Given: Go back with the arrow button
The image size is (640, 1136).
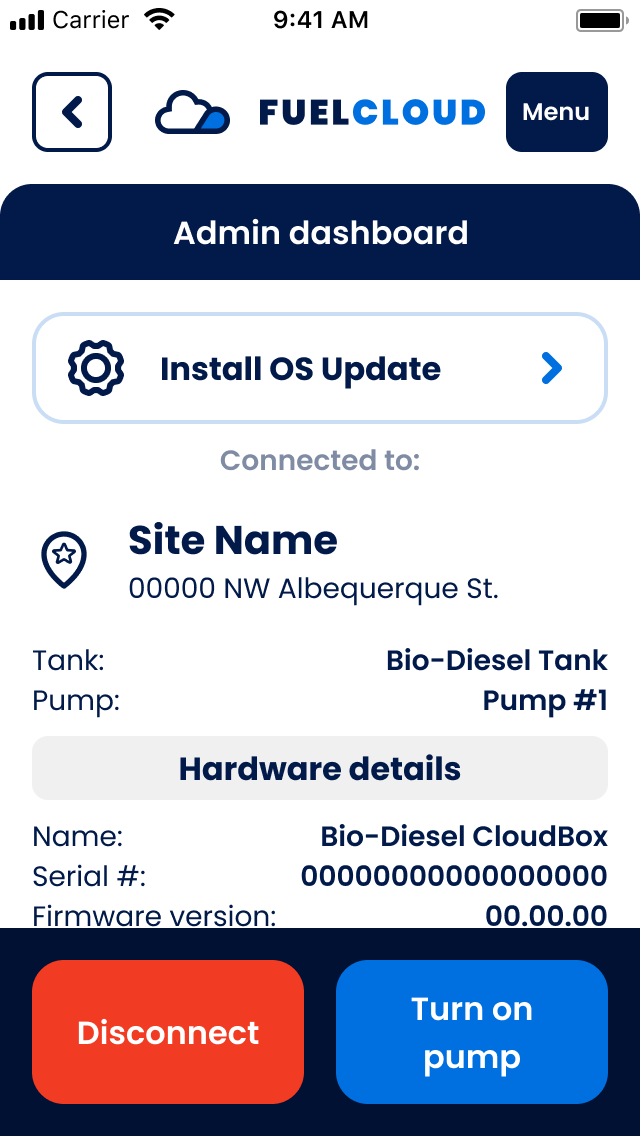Looking at the screenshot, I should tap(72, 112).
